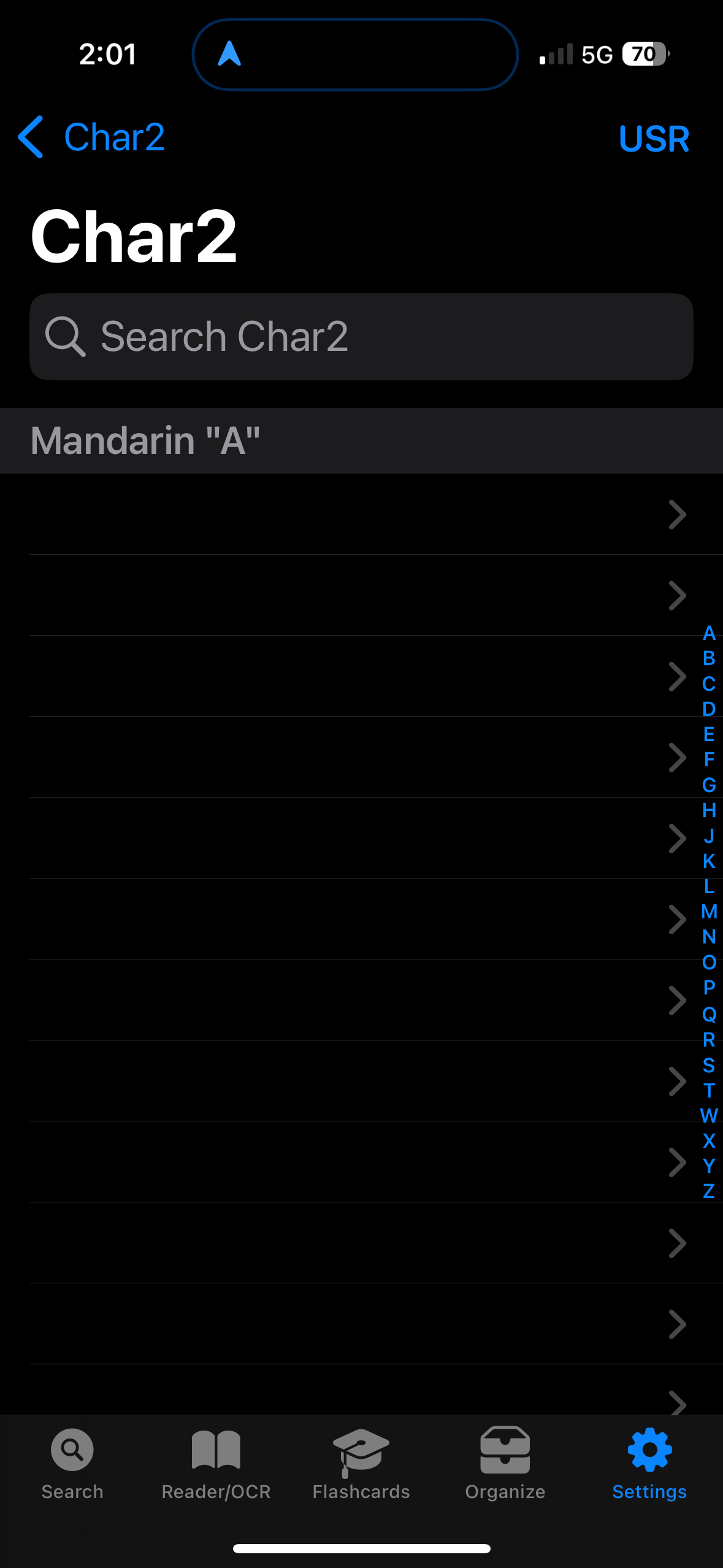Jump to letter H in index
The width and height of the screenshot is (723, 1568).
(709, 810)
